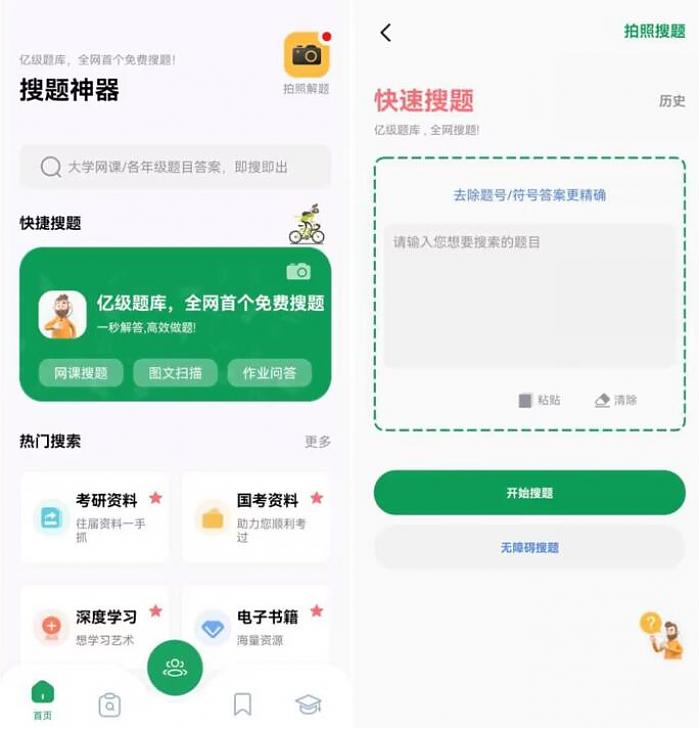The height and width of the screenshot is (729, 700).
Task: Open the camera photo-solve icon
Action: point(306,56)
